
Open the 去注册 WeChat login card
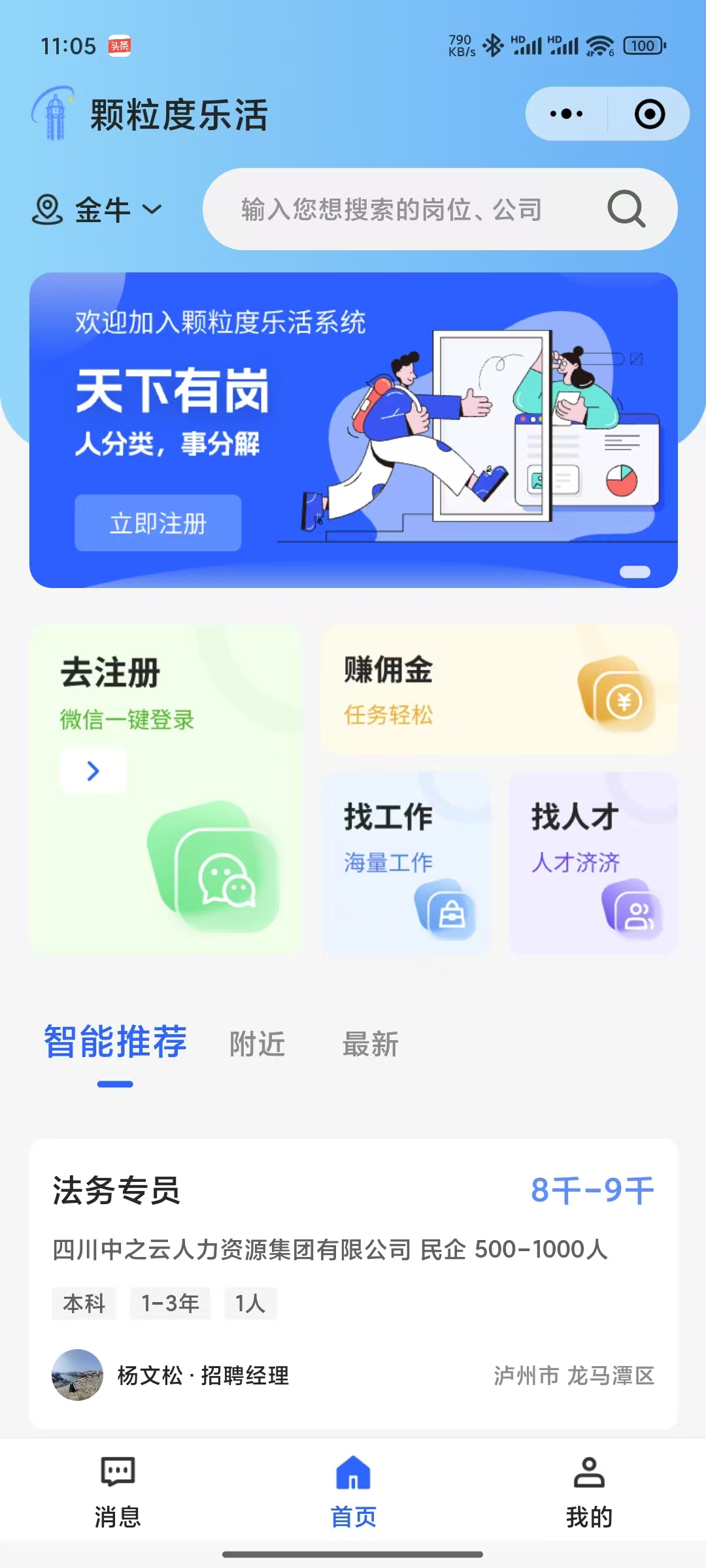pyautogui.click(x=165, y=789)
